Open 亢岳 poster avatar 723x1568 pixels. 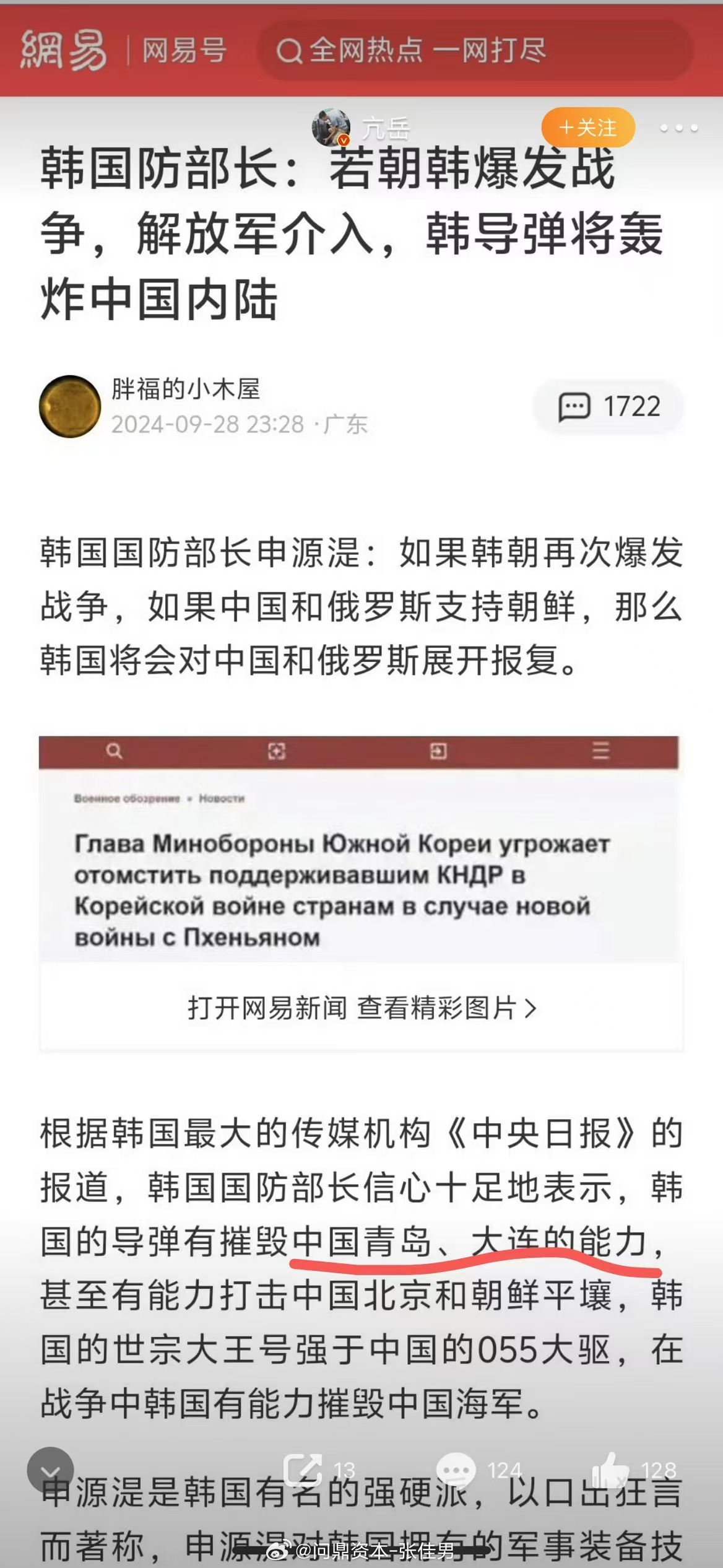[331, 127]
